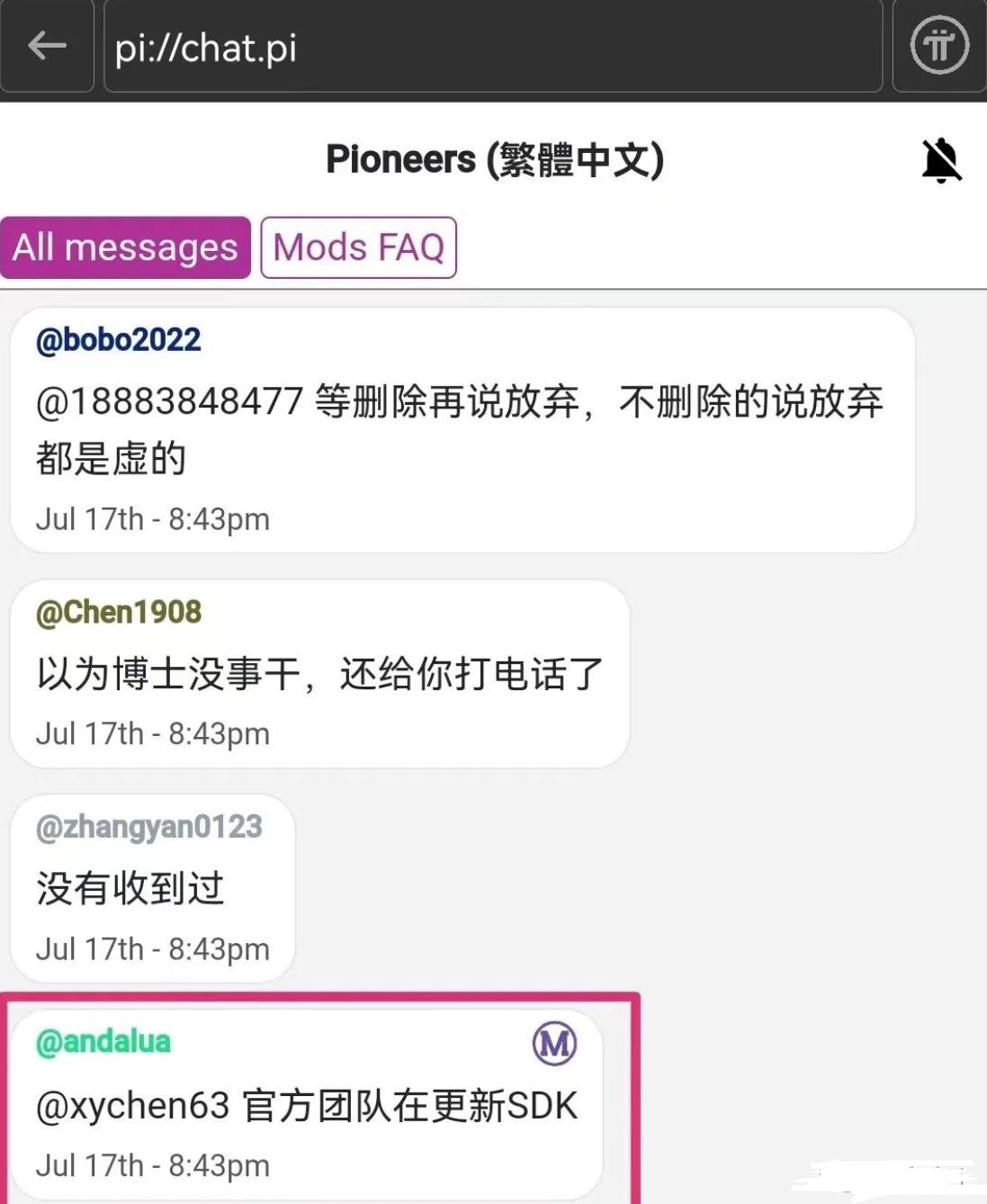View @zhangyan0123's profile name
987x1204 pixels.
pyautogui.click(x=148, y=826)
